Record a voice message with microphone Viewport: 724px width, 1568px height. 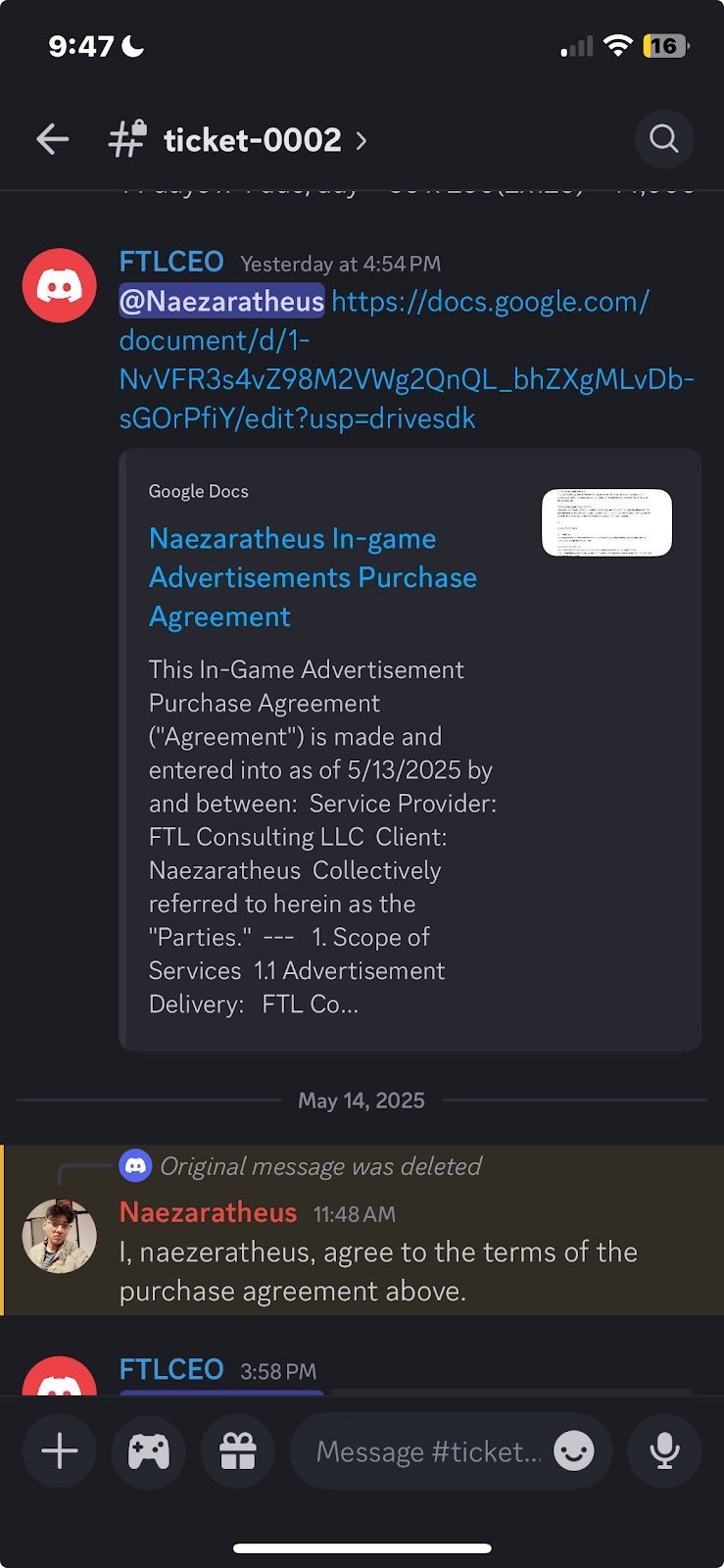[664, 1450]
